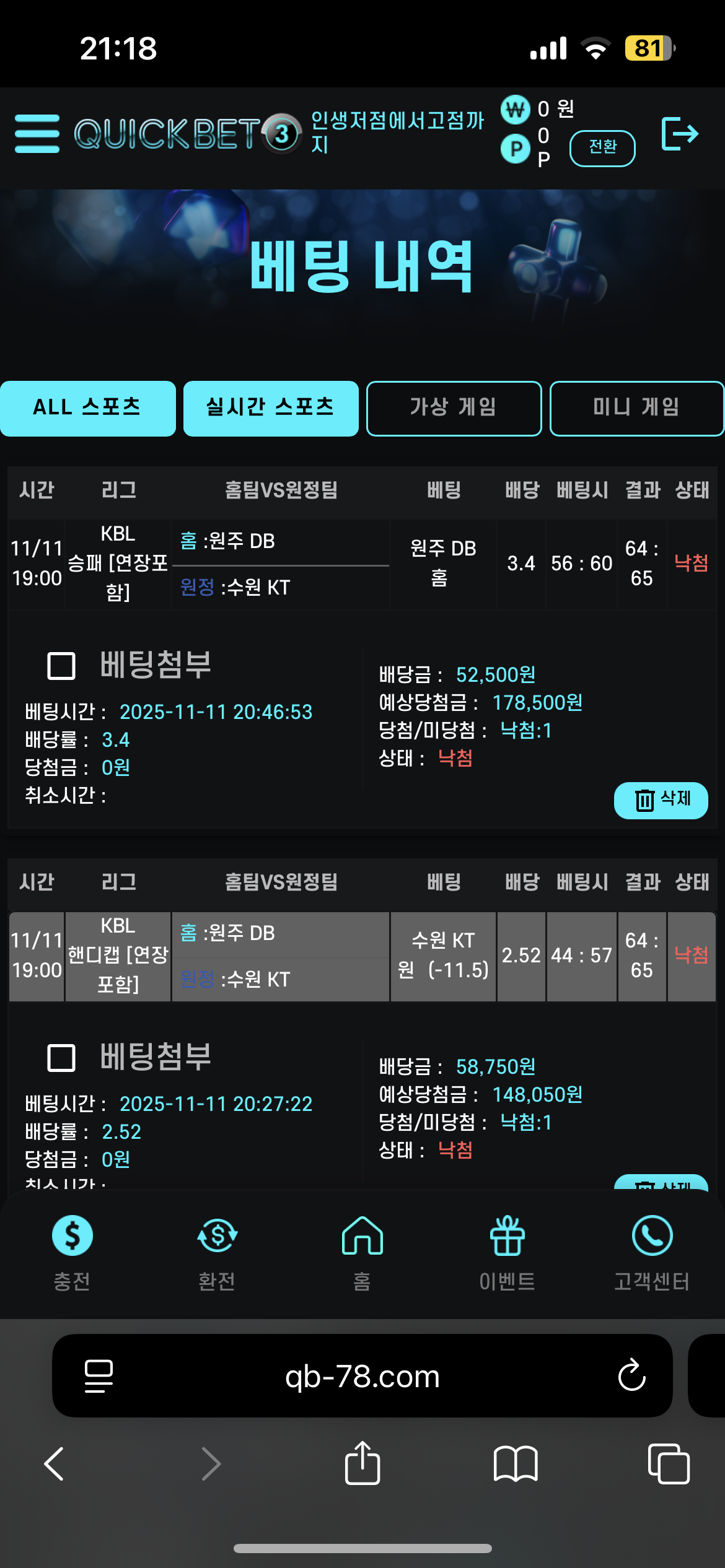Switch to the 가상 게임 tab
The image size is (725, 1568).
coord(454,408)
